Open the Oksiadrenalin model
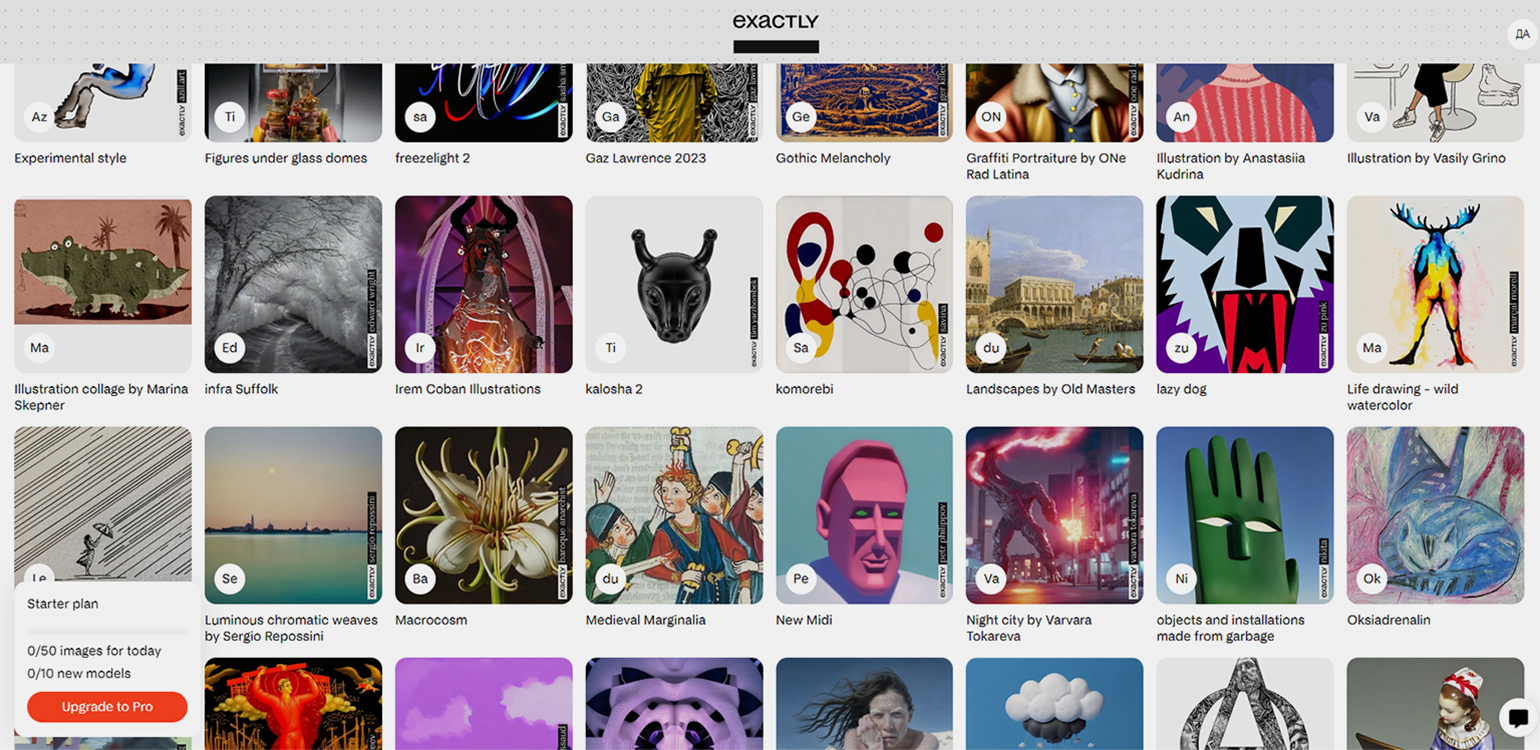Screen dimensions: 1540x750 coord(1435,515)
